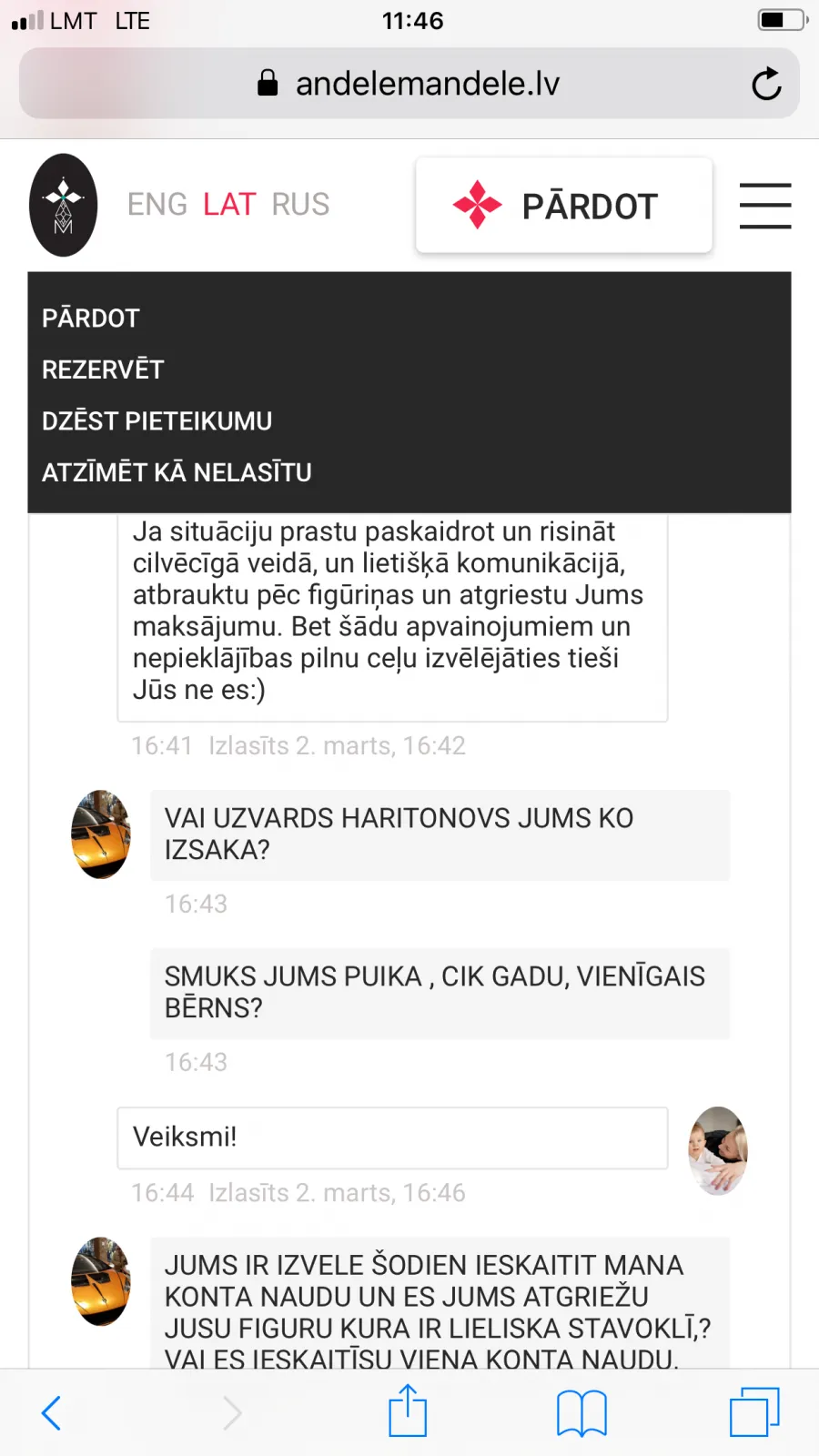Choose DZĒST PIETEIKUMU

coord(157,421)
